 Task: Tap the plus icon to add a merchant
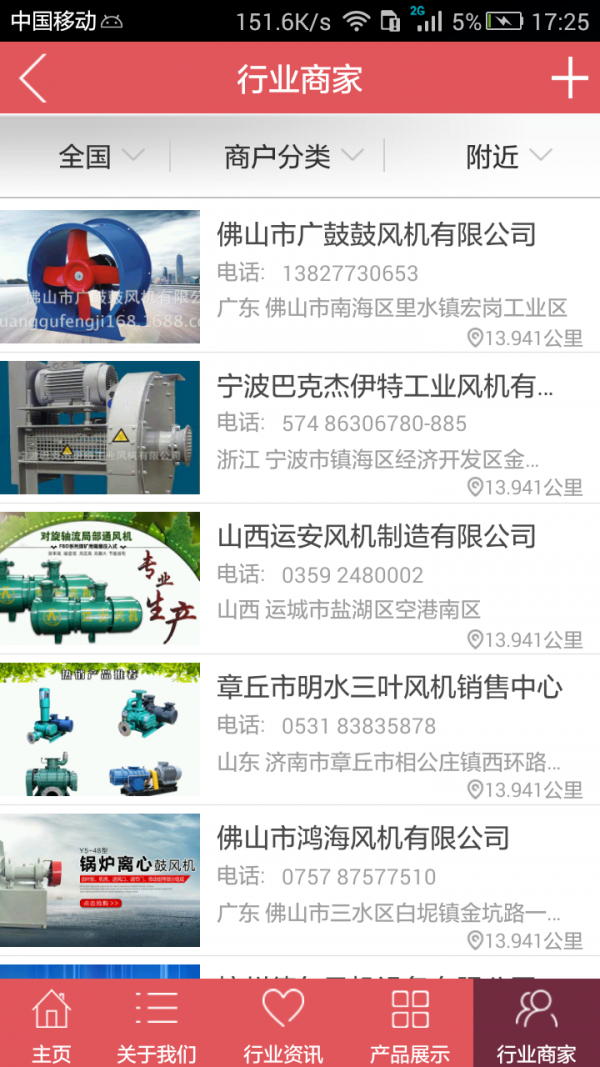click(569, 78)
